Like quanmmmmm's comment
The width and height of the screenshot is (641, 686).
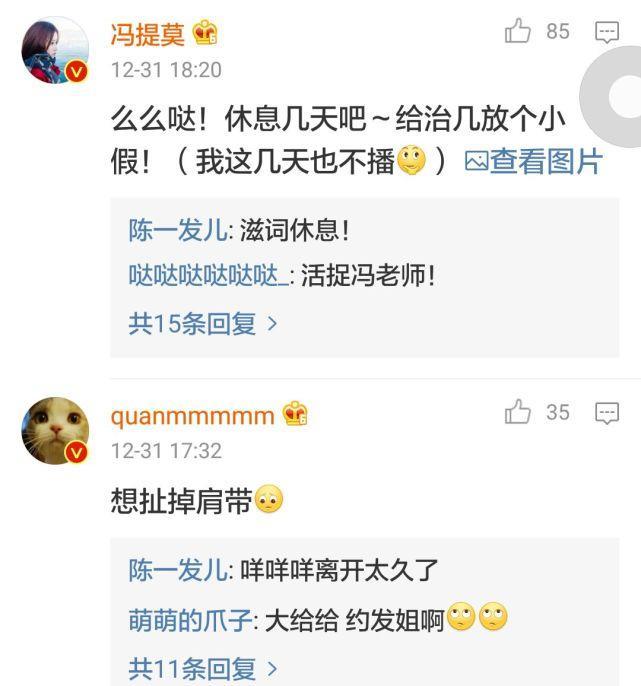pos(518,412)
